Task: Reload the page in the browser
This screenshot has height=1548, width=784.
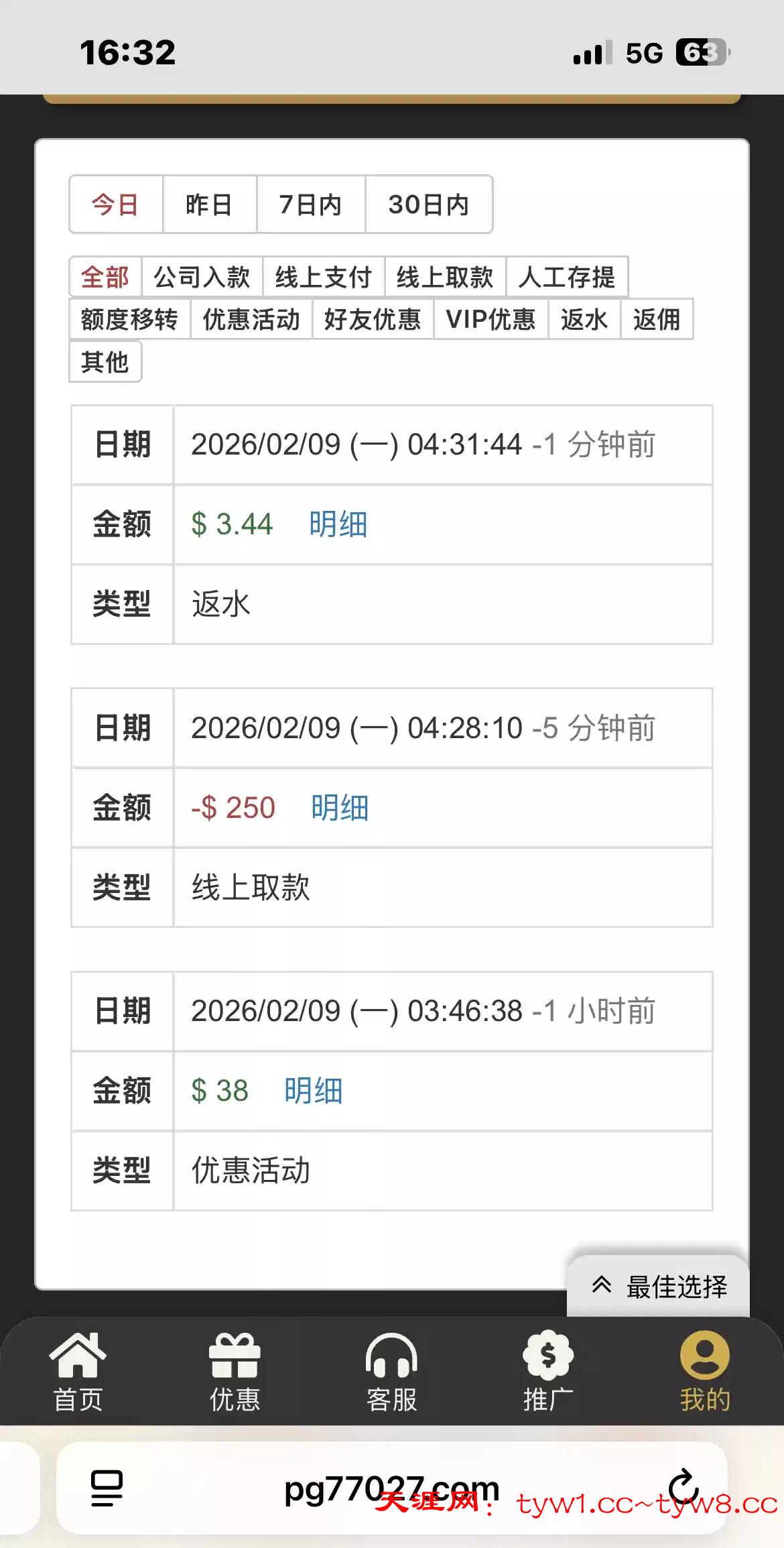Action: point(683,1487)
